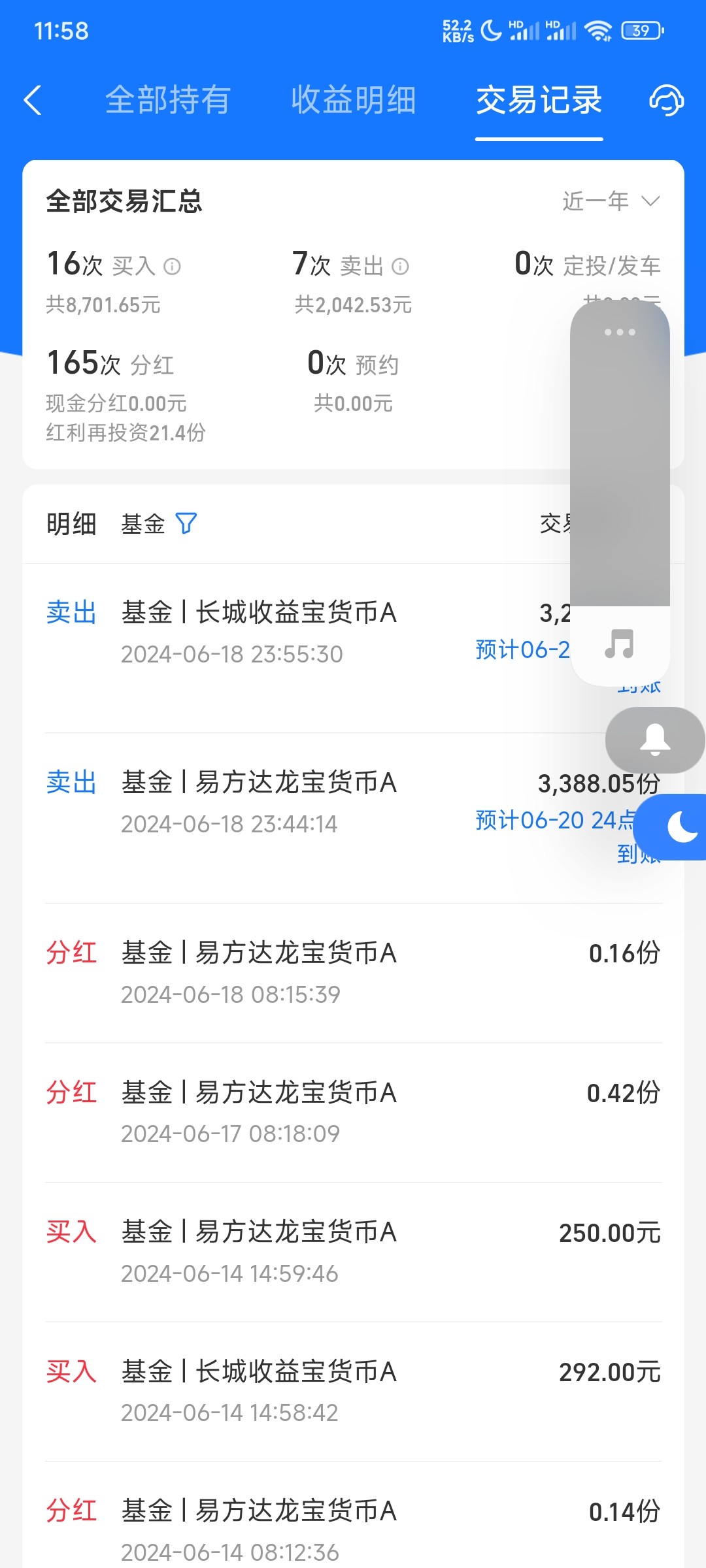Open notifications via bell icon
Viewport: 706px width, 1568px height.
(x=654, y=740)
